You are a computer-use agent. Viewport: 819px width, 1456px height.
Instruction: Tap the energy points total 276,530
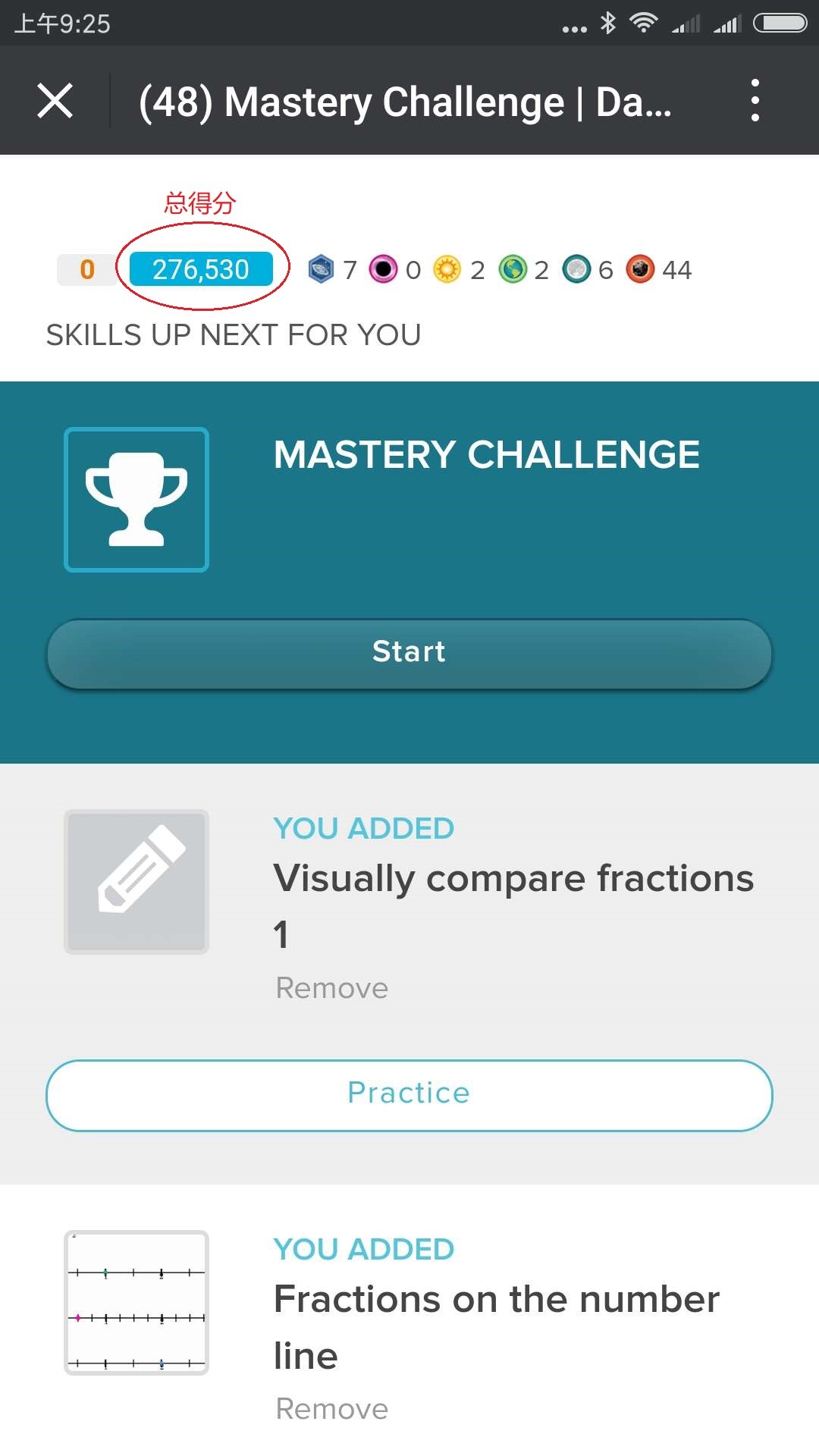point(201,269)
